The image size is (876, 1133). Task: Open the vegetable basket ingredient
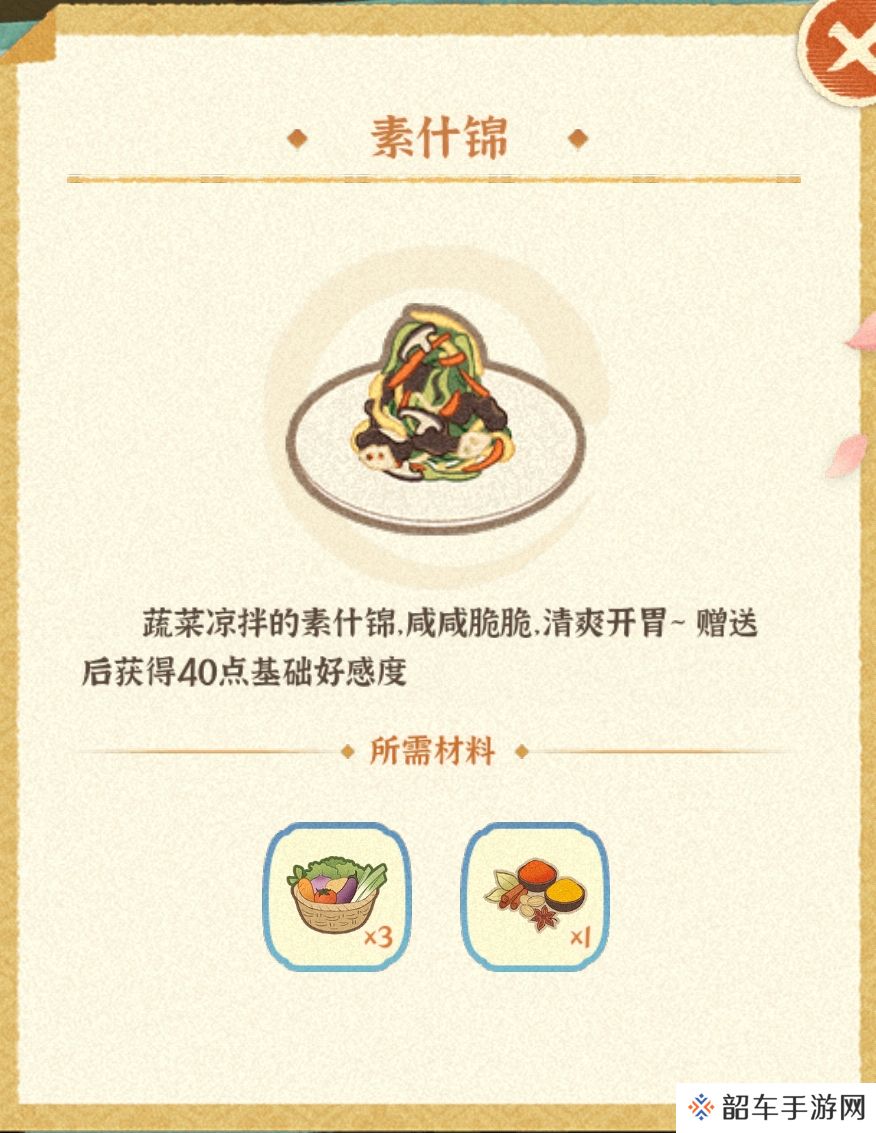(x=336, y=897)
